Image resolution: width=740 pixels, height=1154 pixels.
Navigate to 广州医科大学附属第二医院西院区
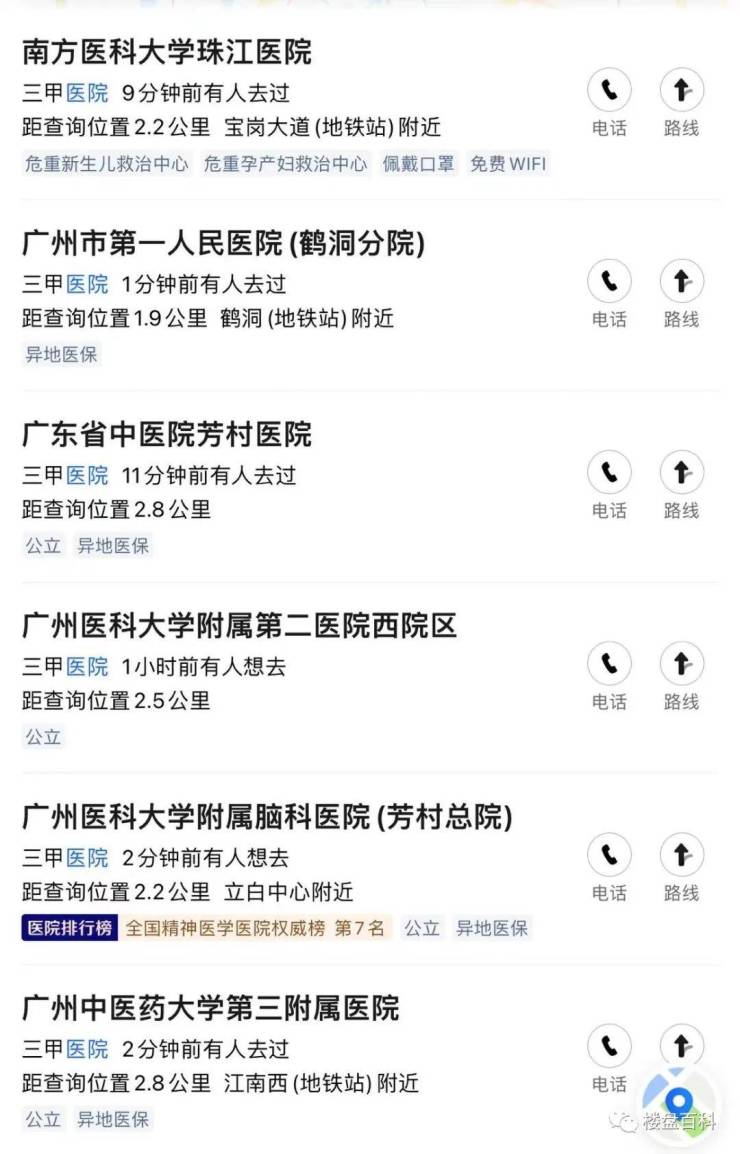pyautogui.click(x=681, y=666)
